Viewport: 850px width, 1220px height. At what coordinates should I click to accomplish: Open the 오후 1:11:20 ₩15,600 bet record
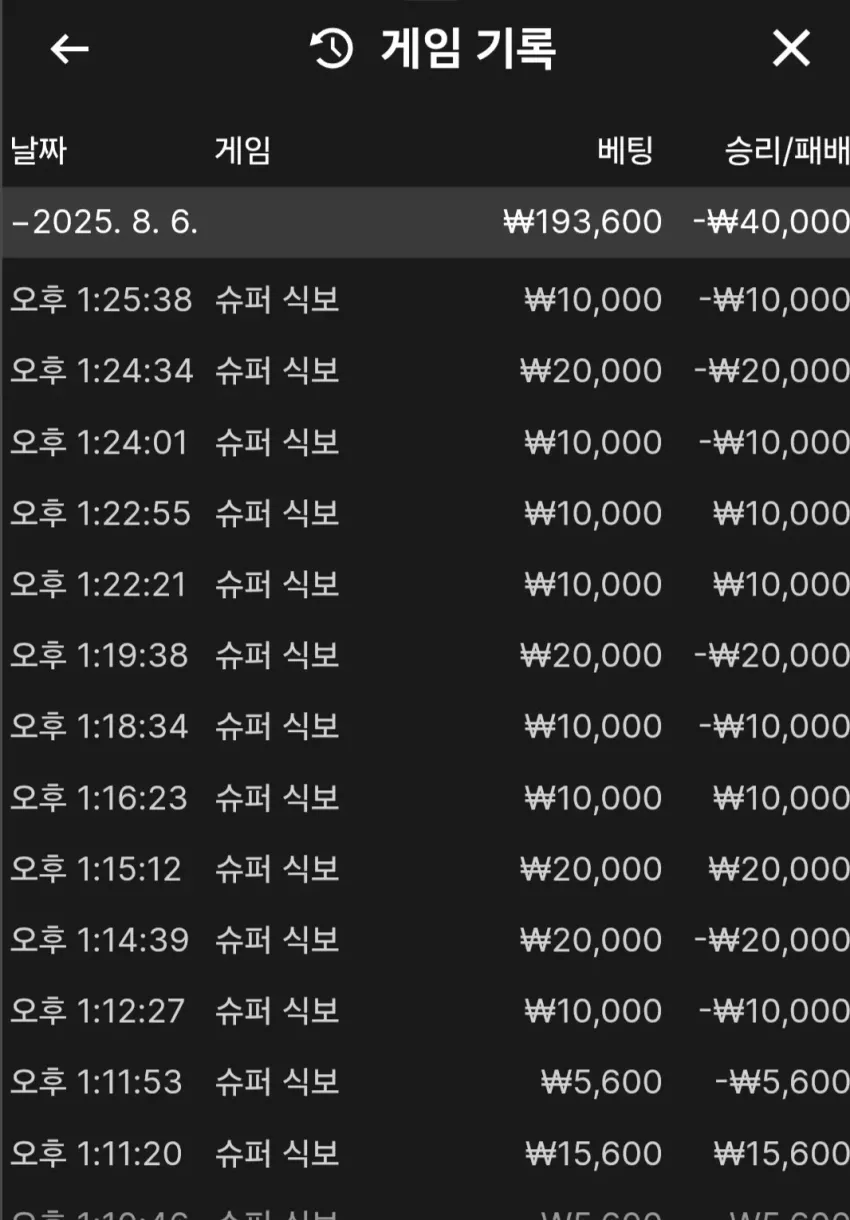(x=425, y=1154)
